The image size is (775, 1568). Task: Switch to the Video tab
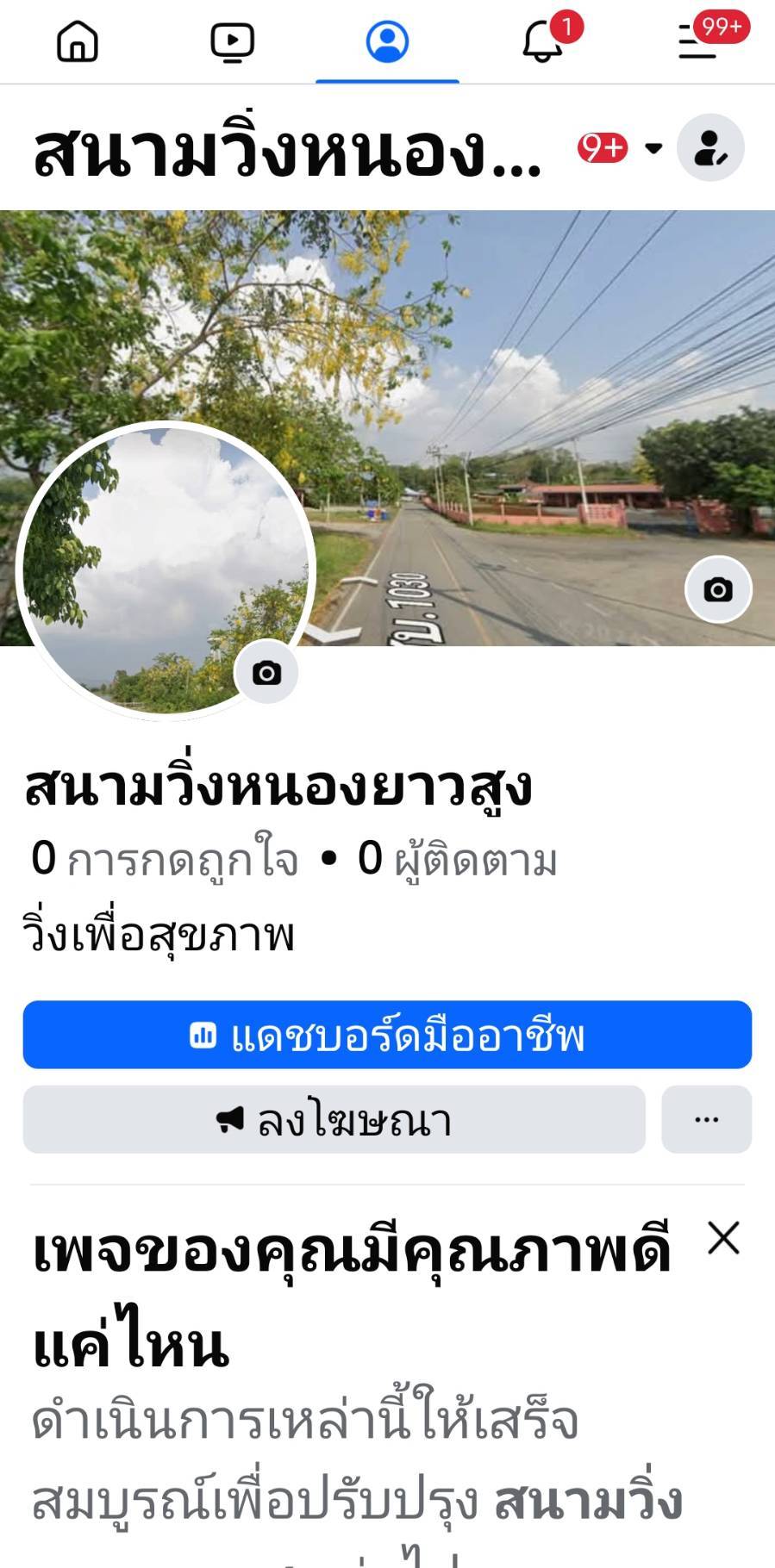tap(232, 41)
